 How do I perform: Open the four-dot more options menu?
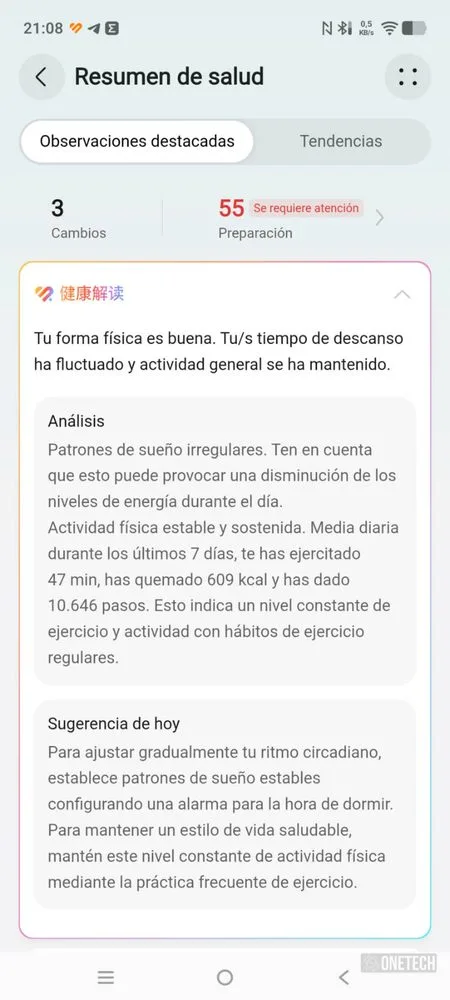pyautogui.click(x=408, y=77)
